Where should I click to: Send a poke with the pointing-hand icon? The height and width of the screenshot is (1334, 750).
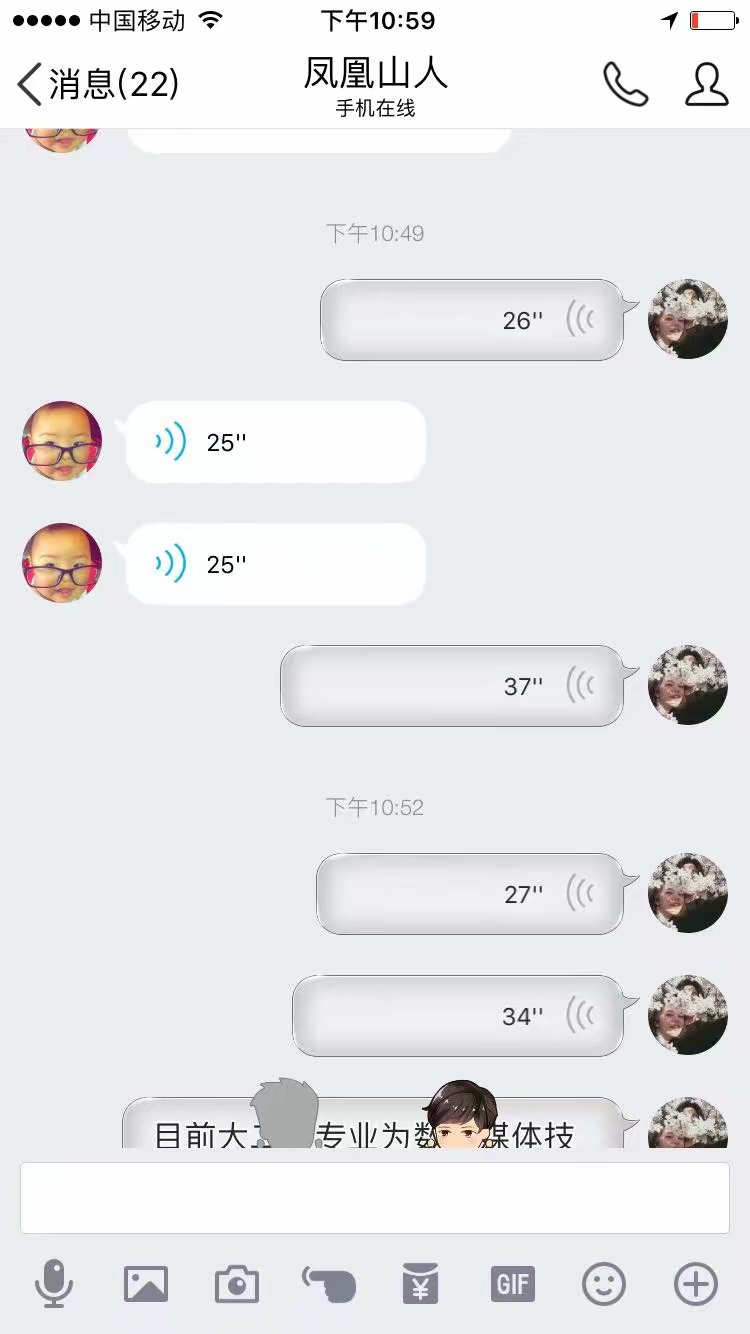[329, 1284]
